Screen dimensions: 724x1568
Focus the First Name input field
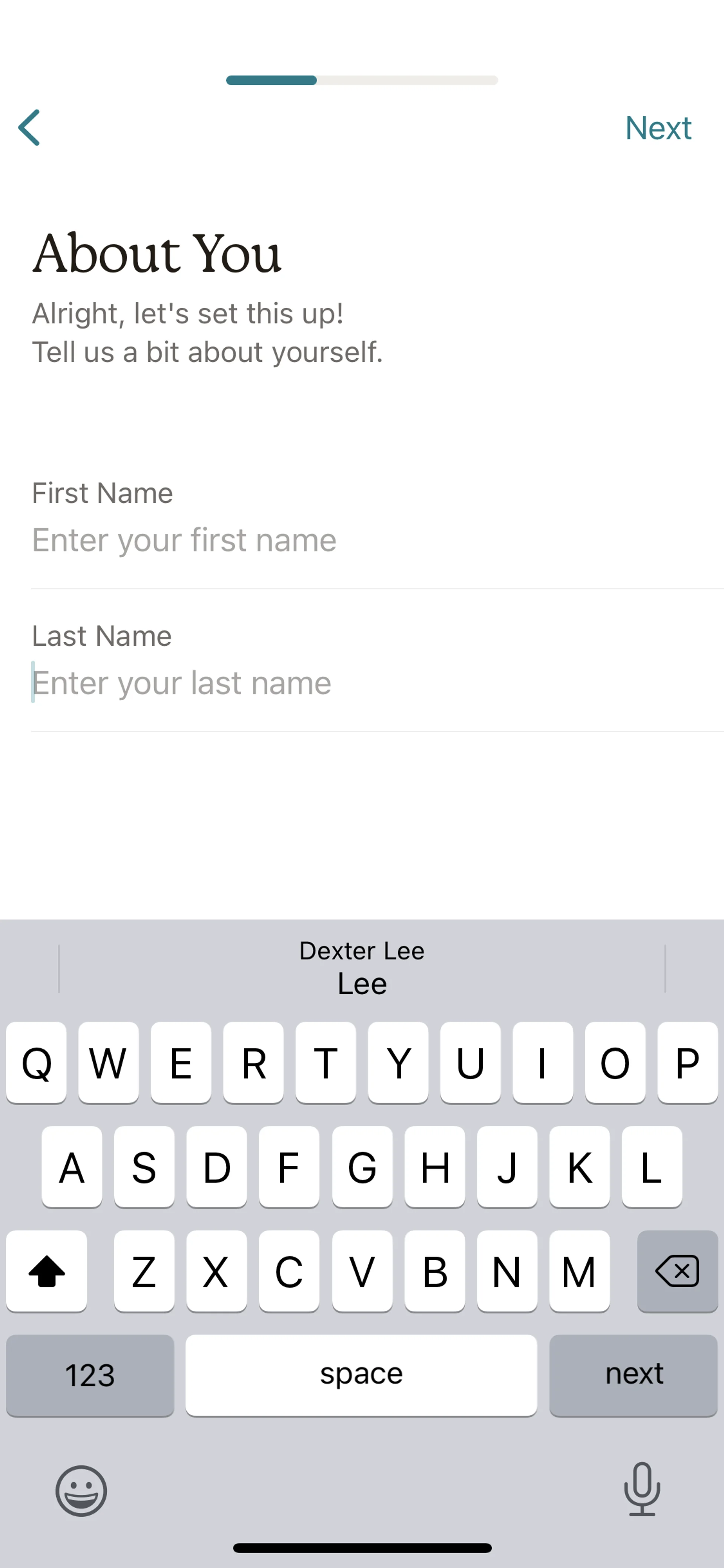tap(365, 540)
